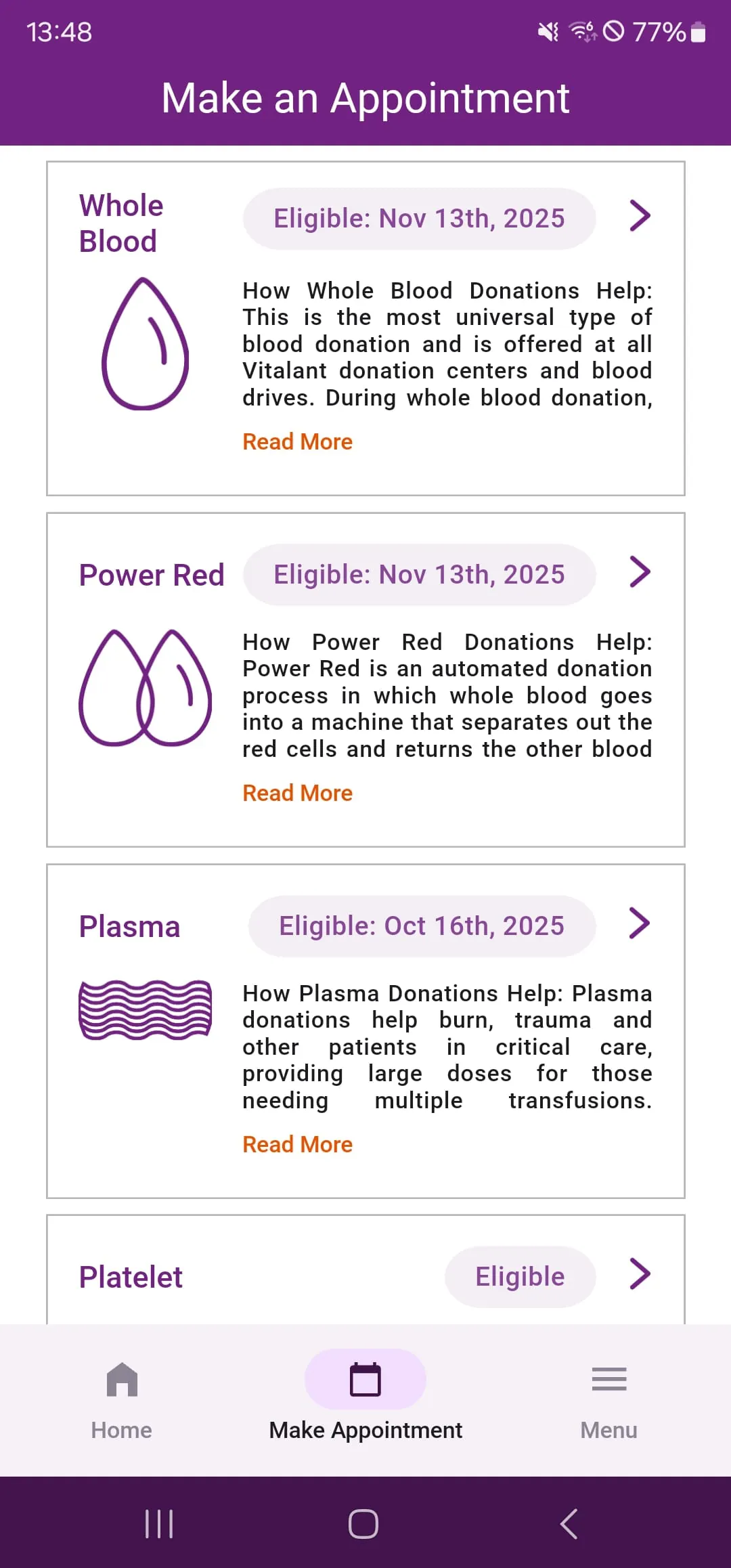This screenshot has width=731, height=1568.
Task: Tap Read More under Whole Blood
Action: 298,442
